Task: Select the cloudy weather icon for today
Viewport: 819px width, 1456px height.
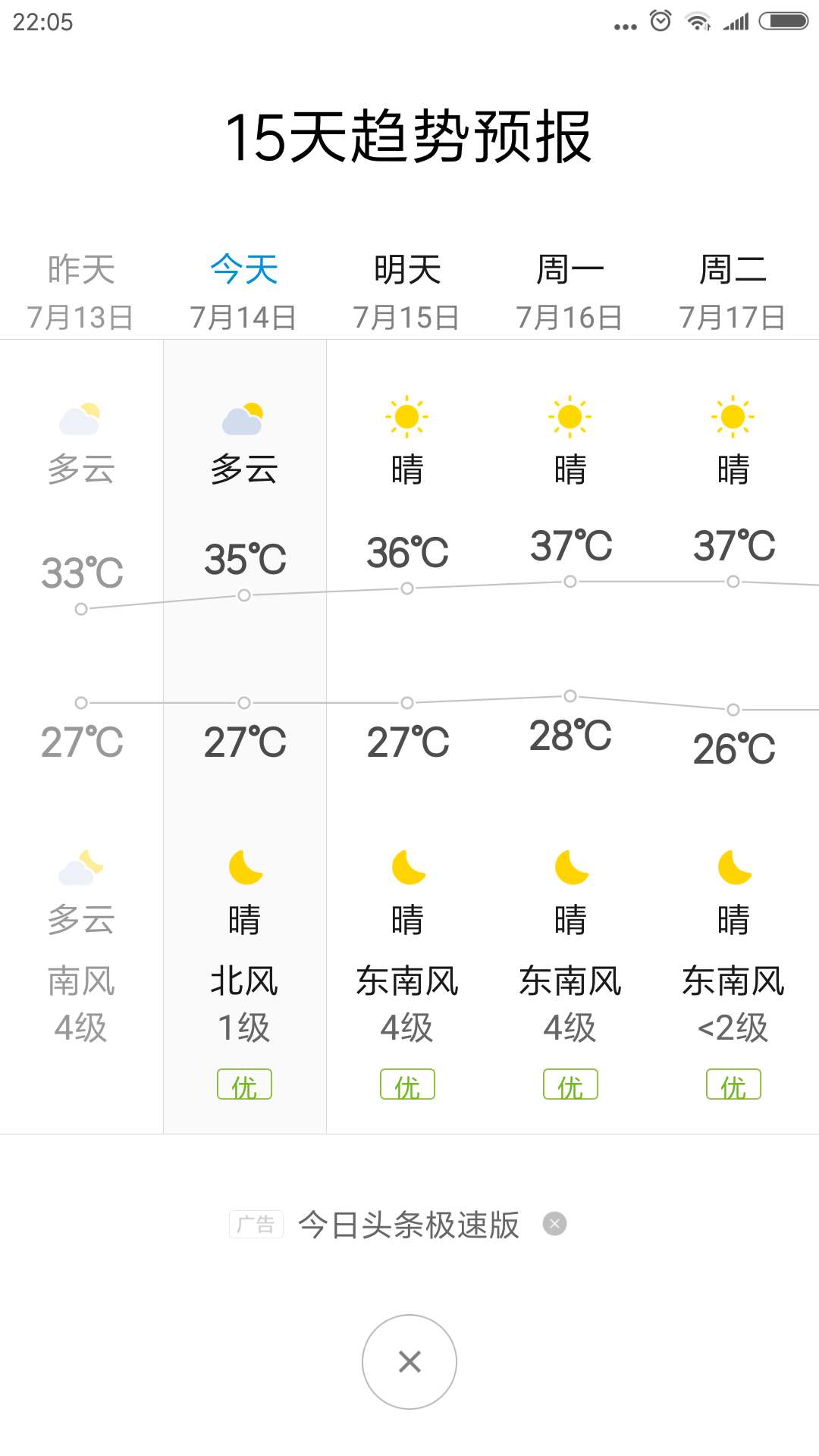Action: [244, 416]
